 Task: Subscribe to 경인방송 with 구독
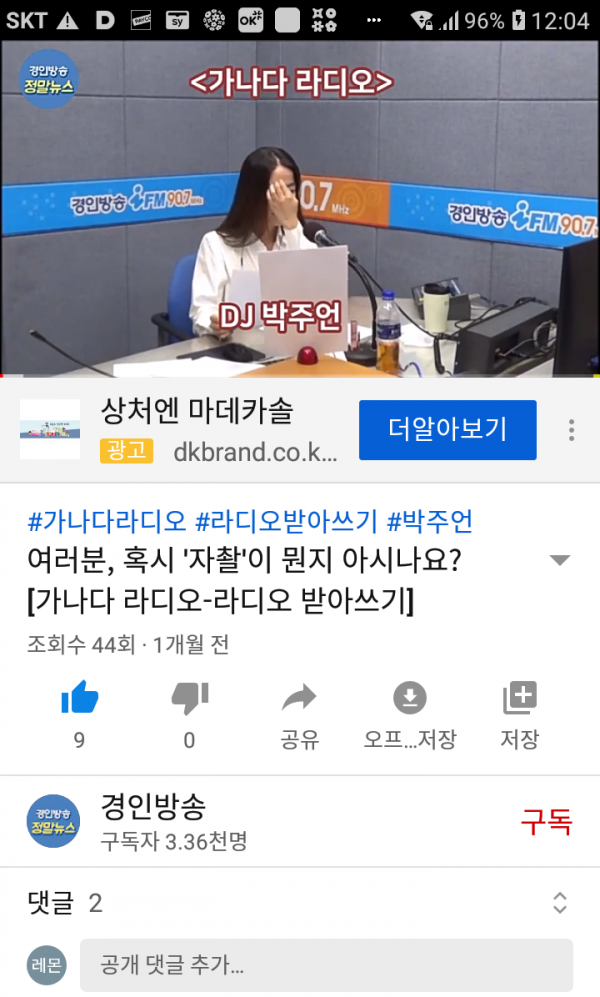(x=546, y=822)
